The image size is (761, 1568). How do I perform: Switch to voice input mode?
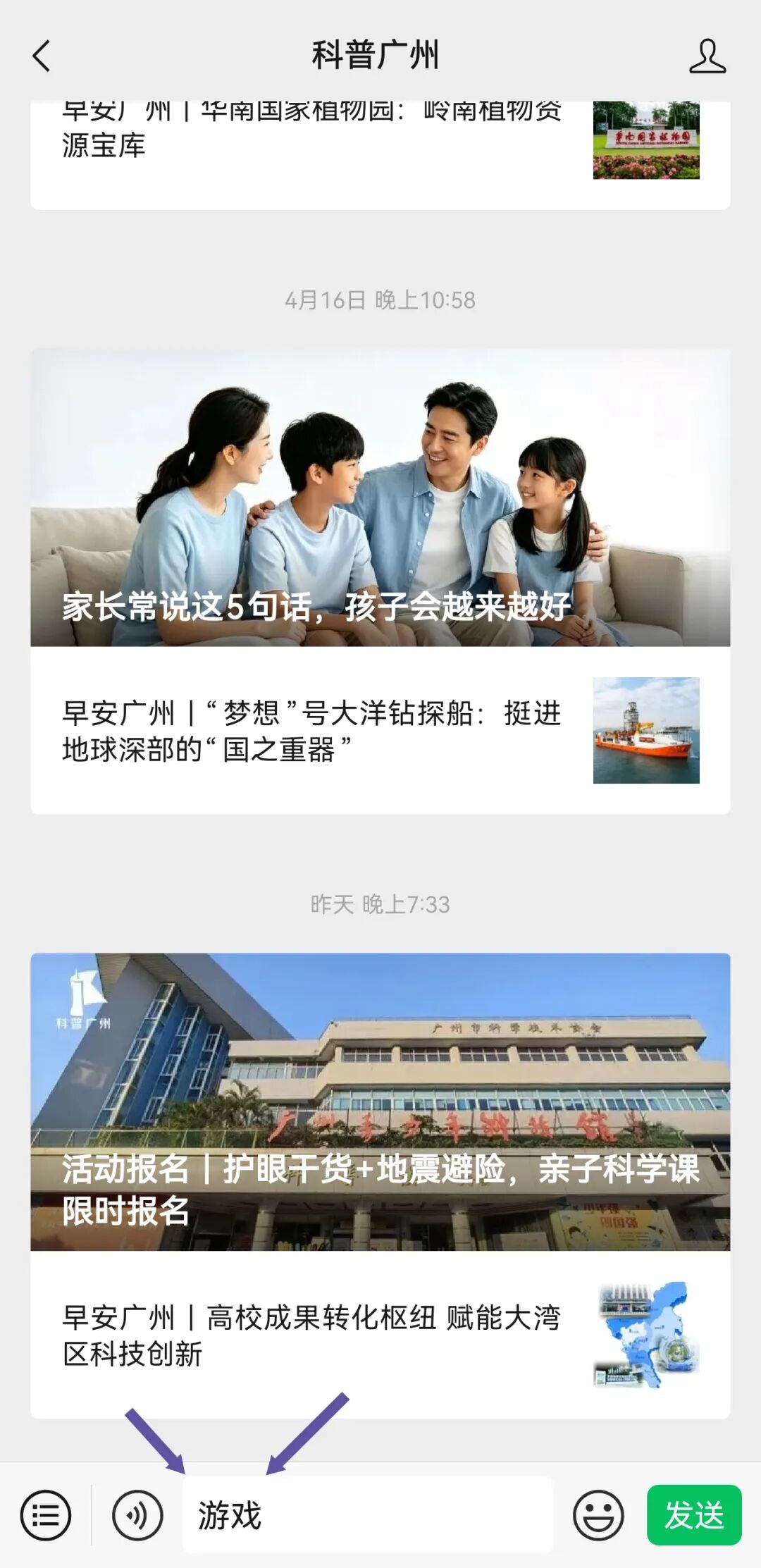point(137,1515)
